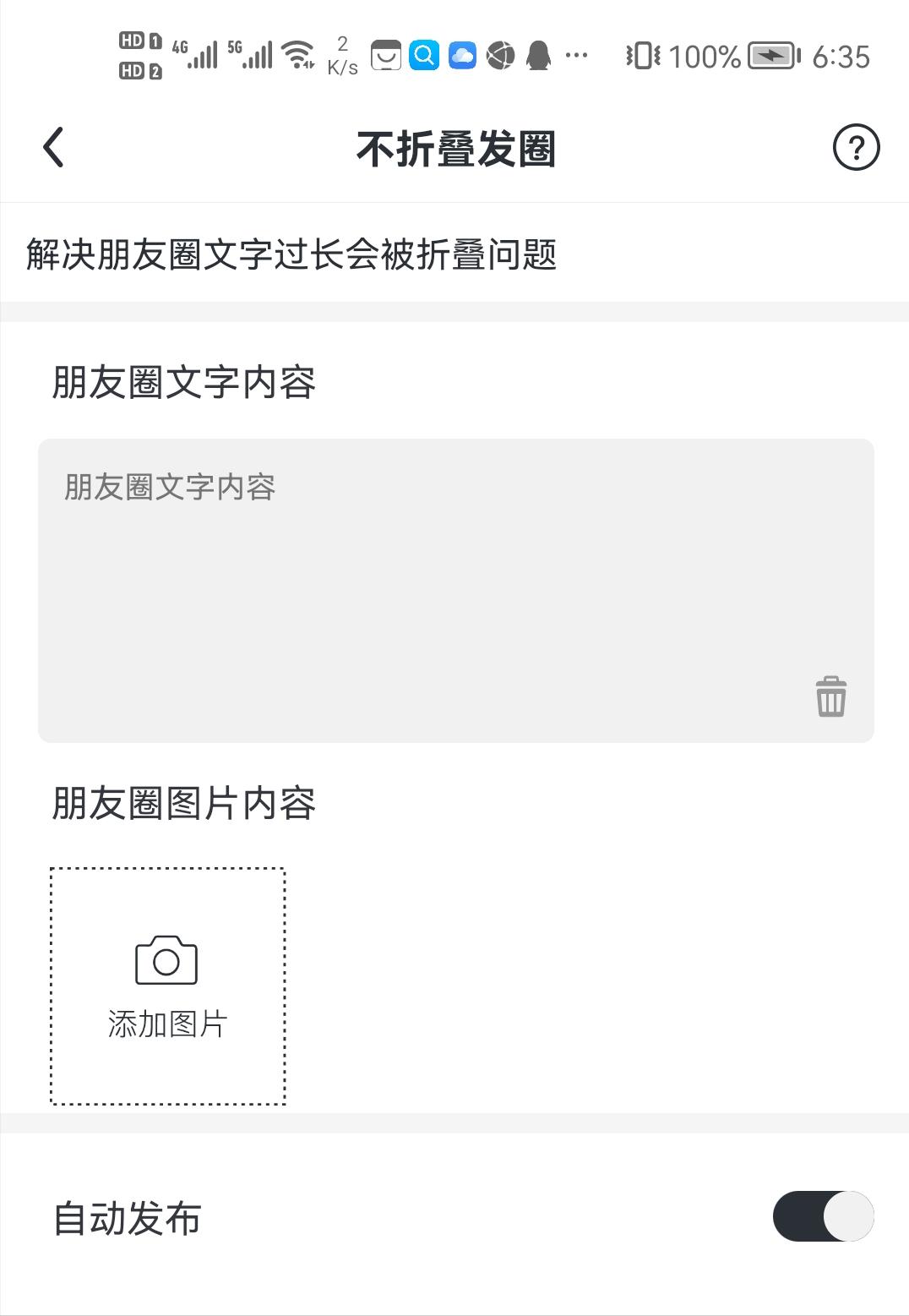The width and height of the screenshot is (909, 1316).
Task: Tap the globe browser icon in status bar
Action: pos(499,56)
